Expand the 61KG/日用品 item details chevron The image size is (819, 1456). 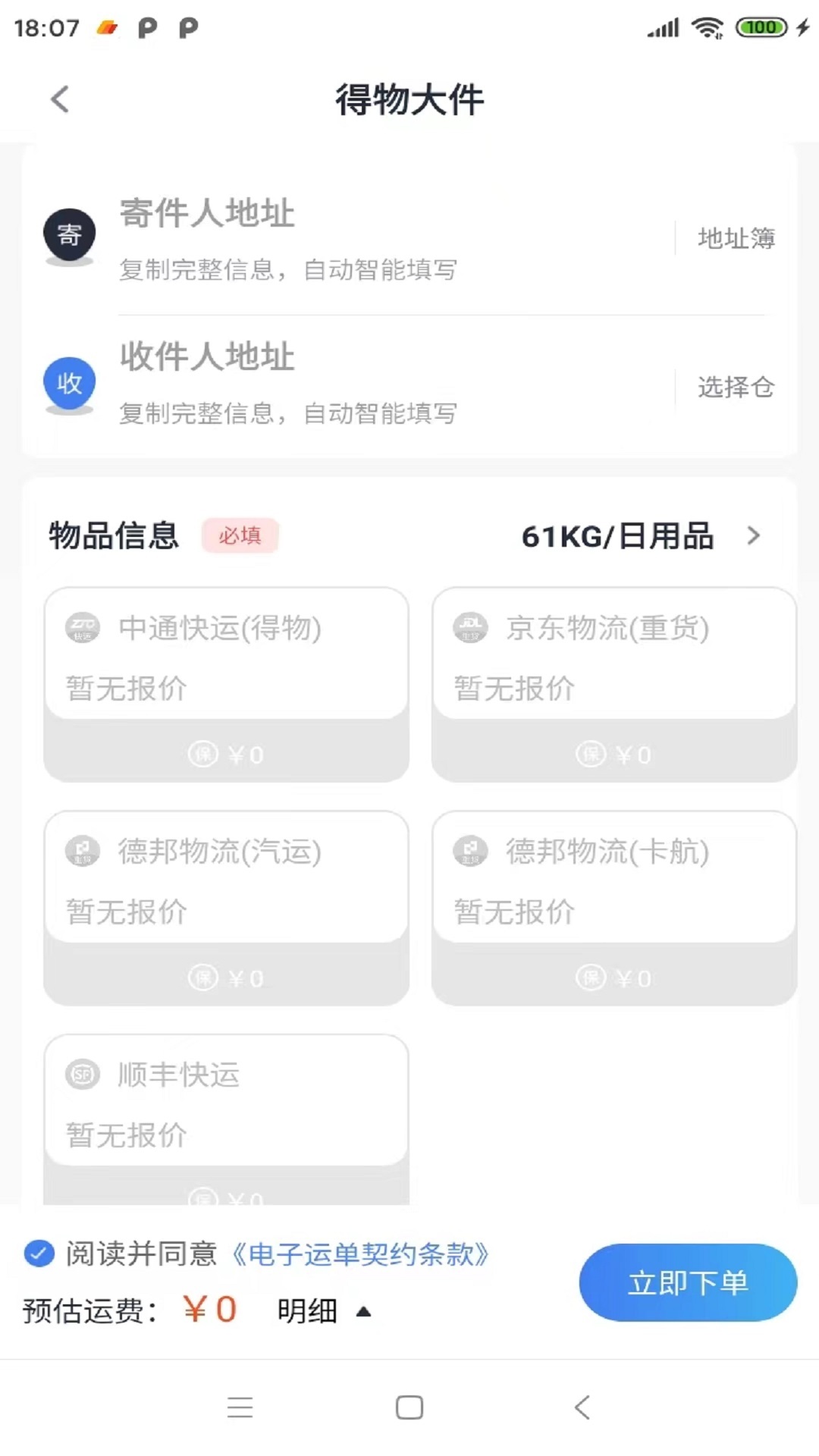point(755,535)
